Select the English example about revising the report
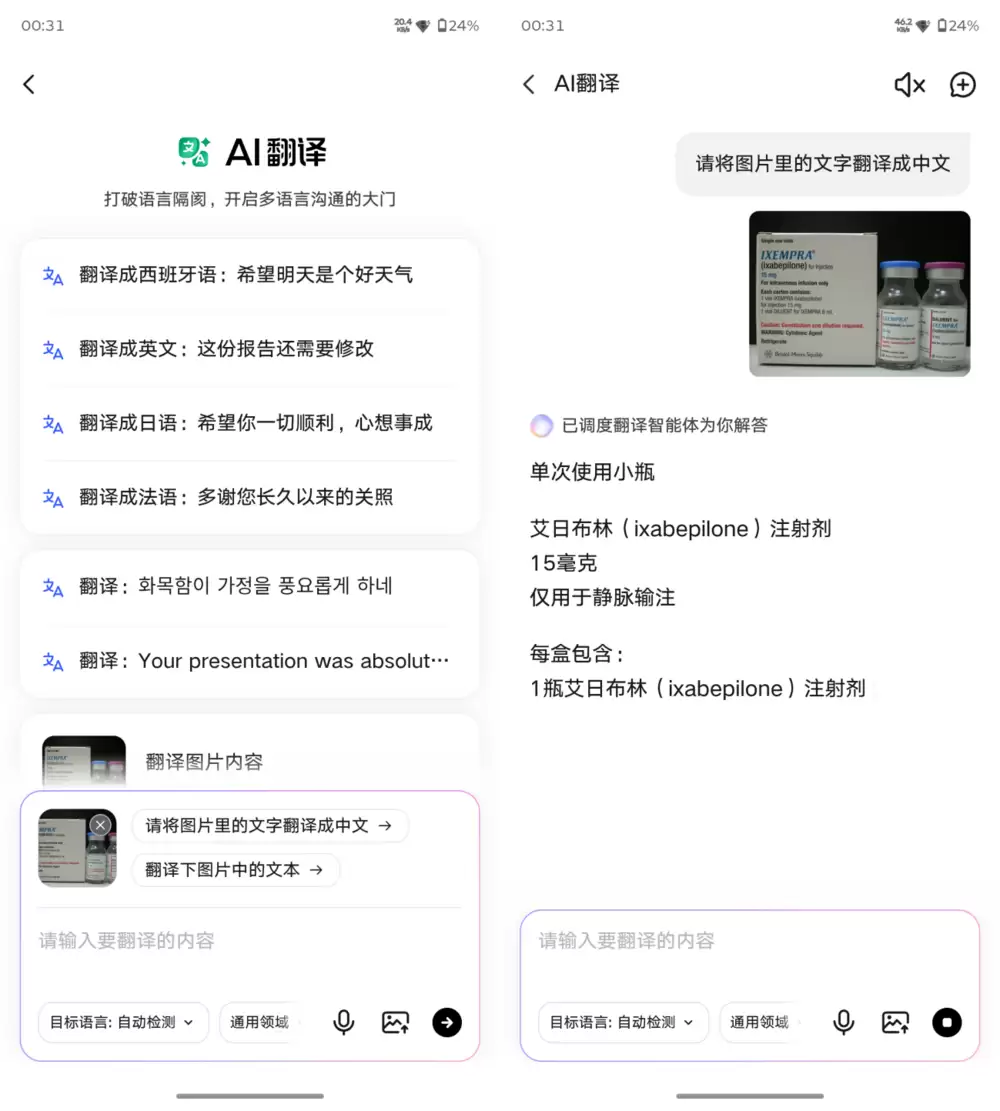The height and width of the screenshot is (1111, 1000). 226,349
